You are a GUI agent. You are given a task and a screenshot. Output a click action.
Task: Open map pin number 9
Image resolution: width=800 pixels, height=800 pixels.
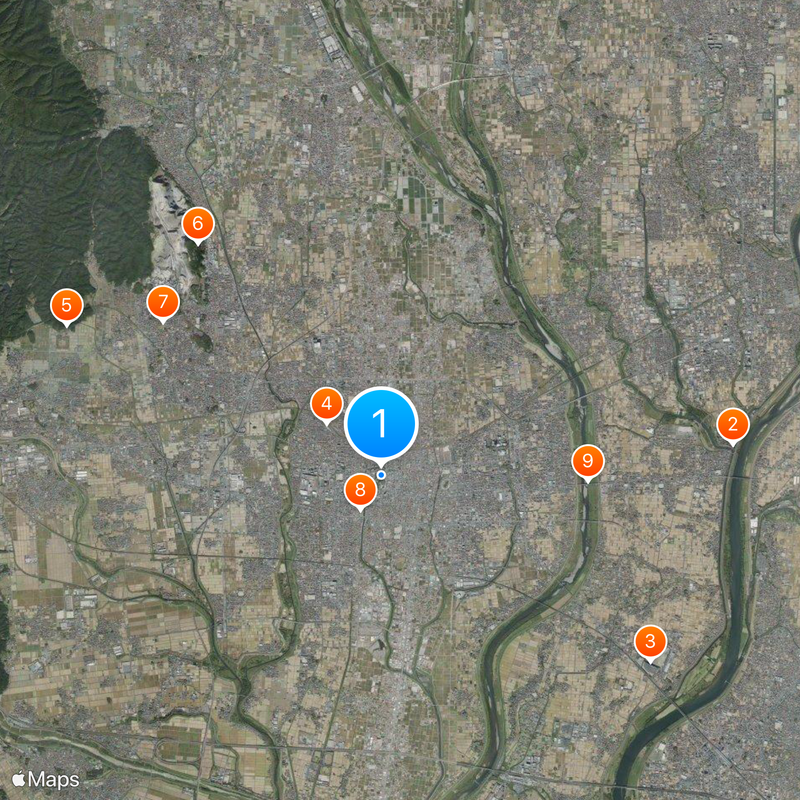[x=588, y=461]
